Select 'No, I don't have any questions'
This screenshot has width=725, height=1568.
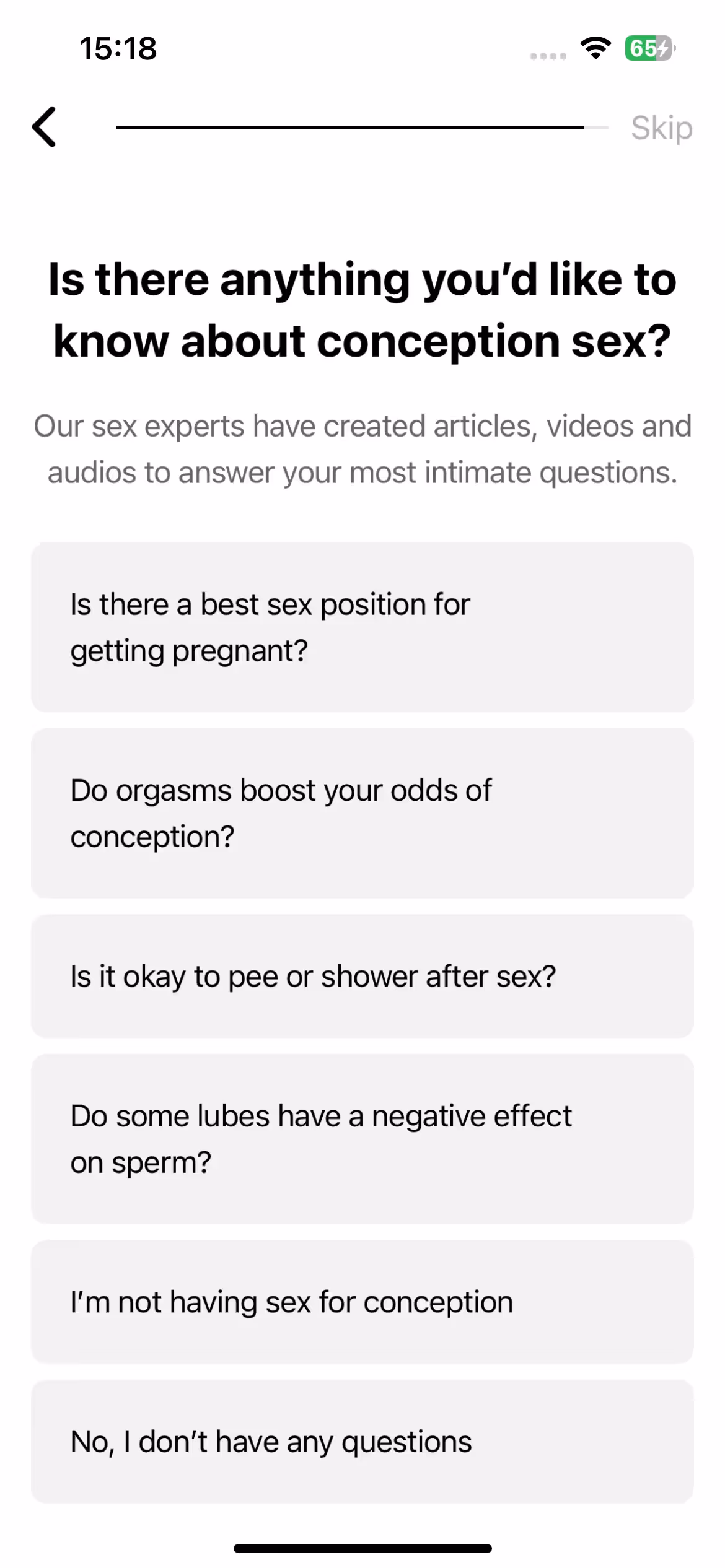362,1442
